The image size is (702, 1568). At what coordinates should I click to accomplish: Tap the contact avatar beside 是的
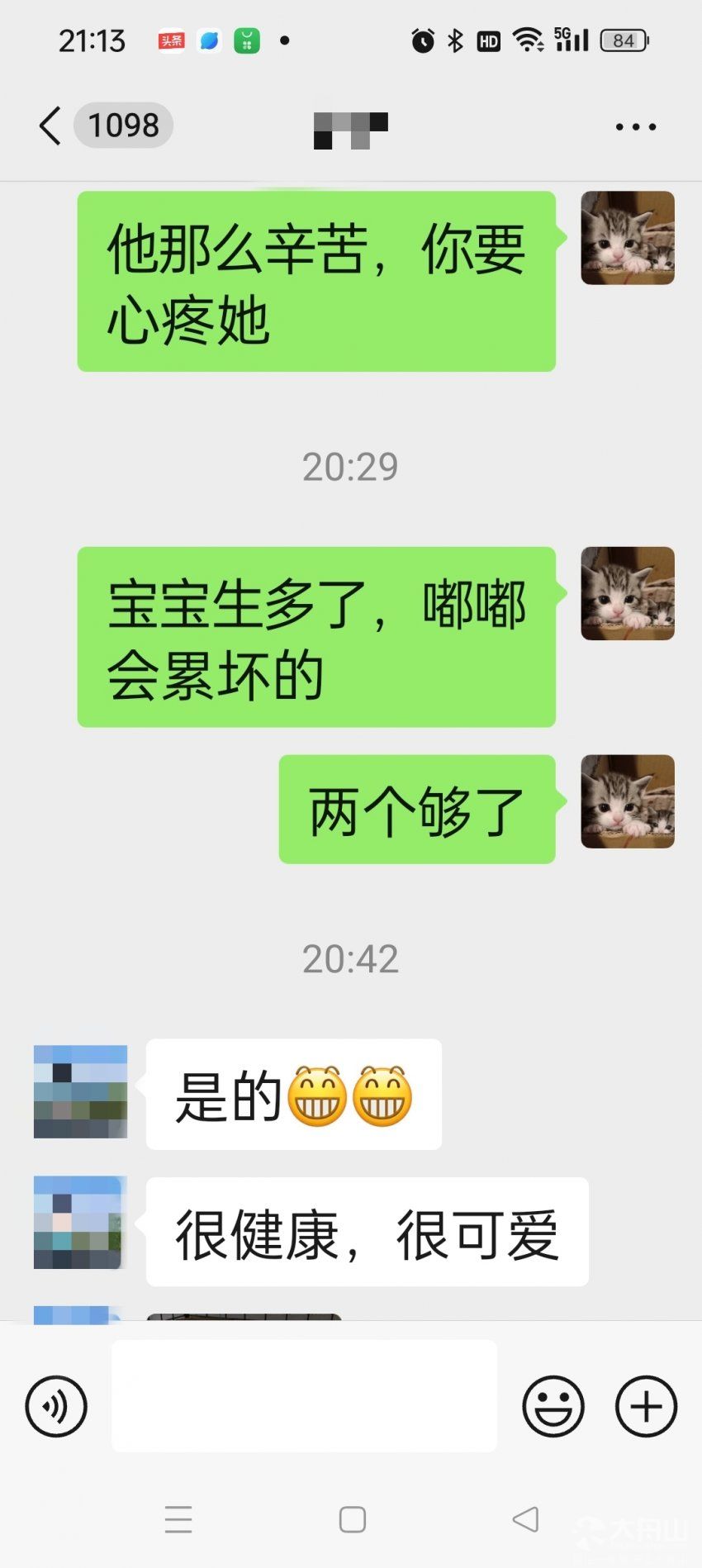pos(80,1091)
